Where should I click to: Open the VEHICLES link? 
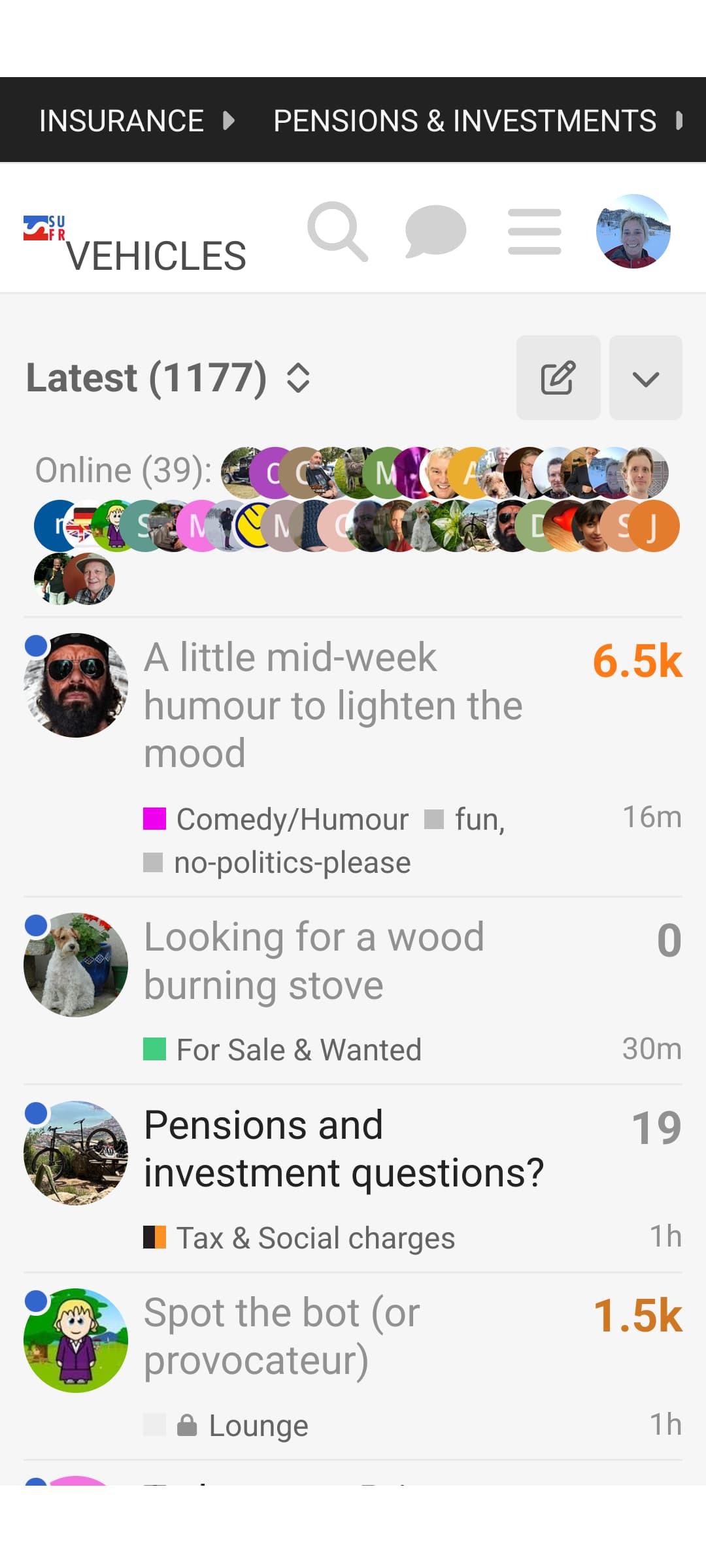point(156,255)
